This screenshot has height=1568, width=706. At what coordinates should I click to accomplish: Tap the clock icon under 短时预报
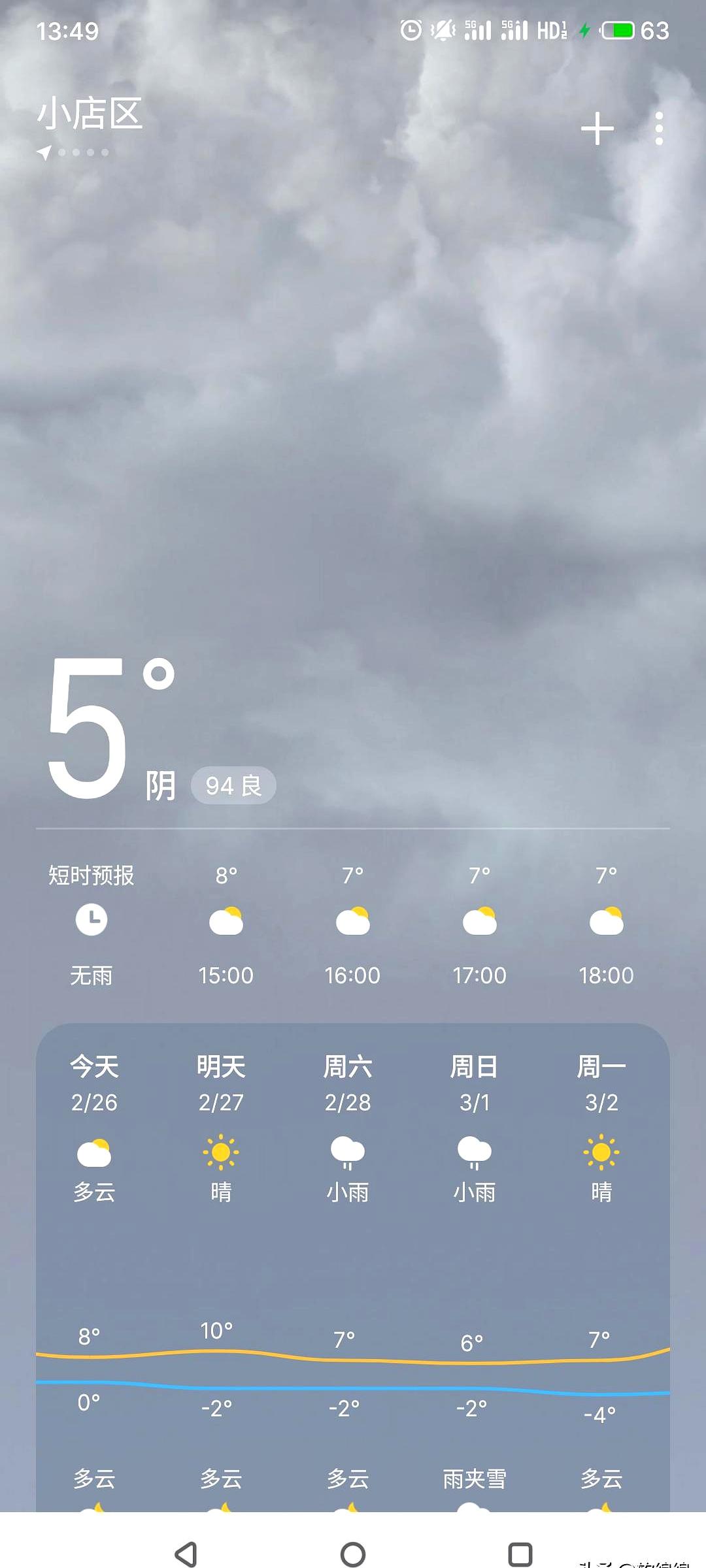[92, 920]
